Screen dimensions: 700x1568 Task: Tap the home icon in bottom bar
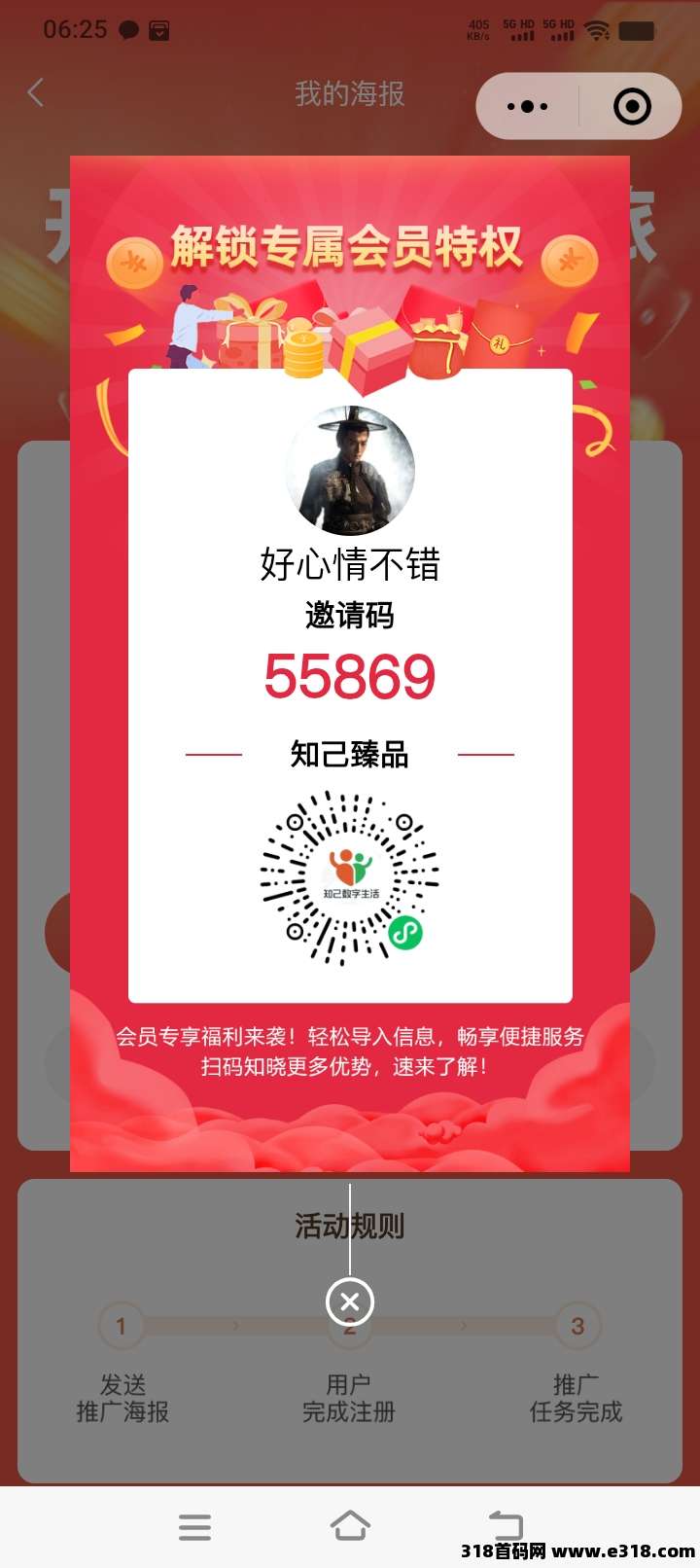click(x=350, y=1526)
